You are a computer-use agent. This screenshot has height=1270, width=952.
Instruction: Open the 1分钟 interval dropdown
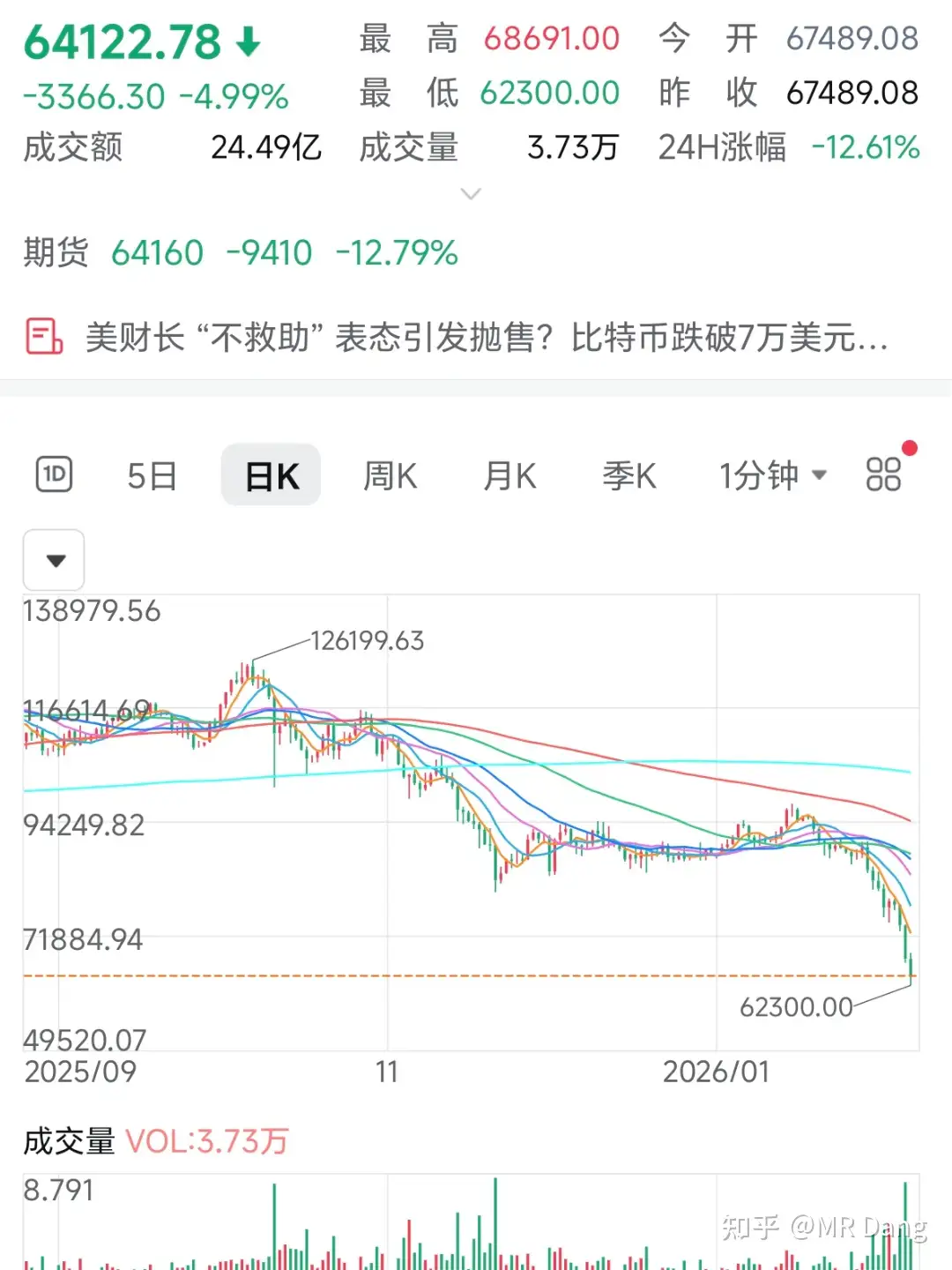pyautogui.click(x=770, y=474)
